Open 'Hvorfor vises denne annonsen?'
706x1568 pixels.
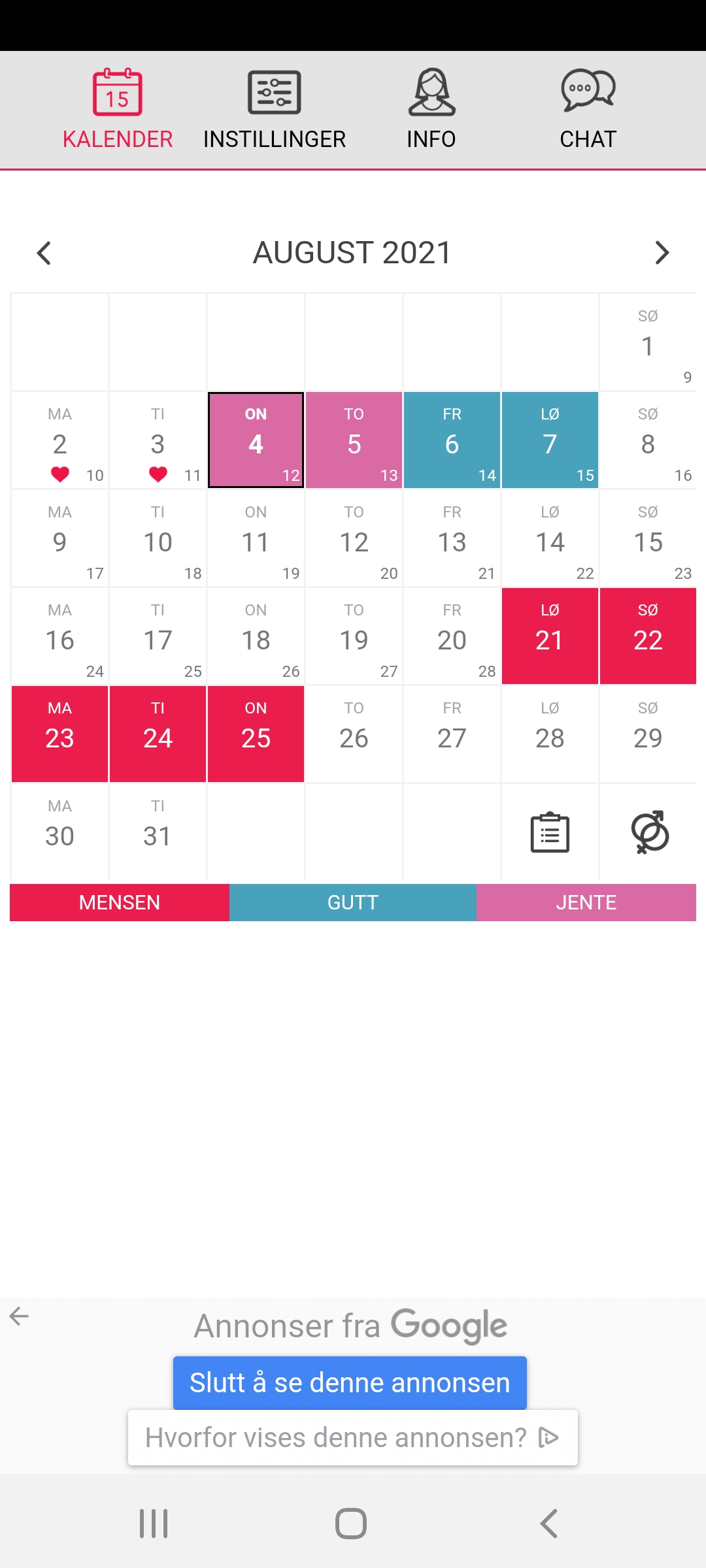pos(352,1437)
